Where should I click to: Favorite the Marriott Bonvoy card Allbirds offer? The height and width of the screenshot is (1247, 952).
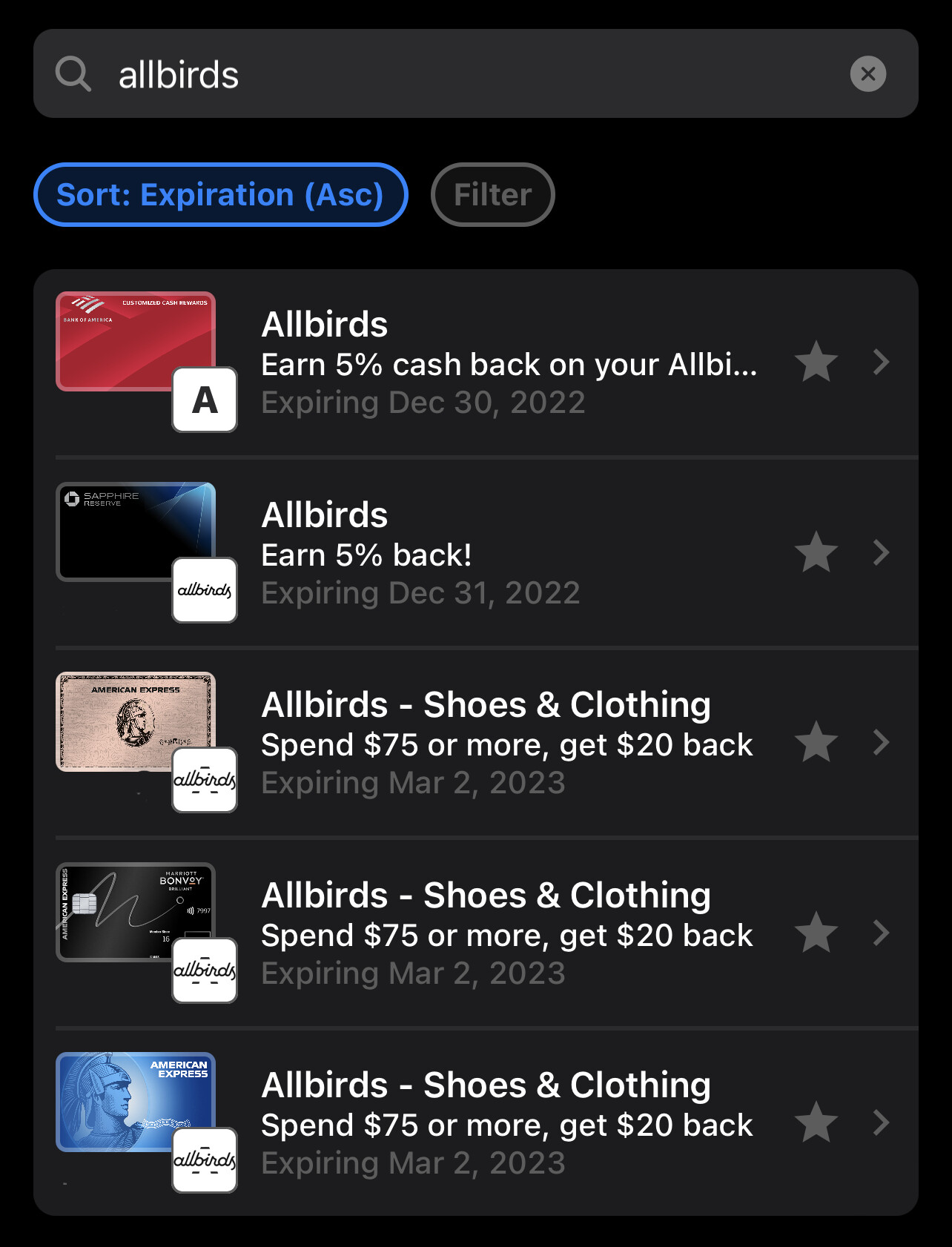(816, 933)
